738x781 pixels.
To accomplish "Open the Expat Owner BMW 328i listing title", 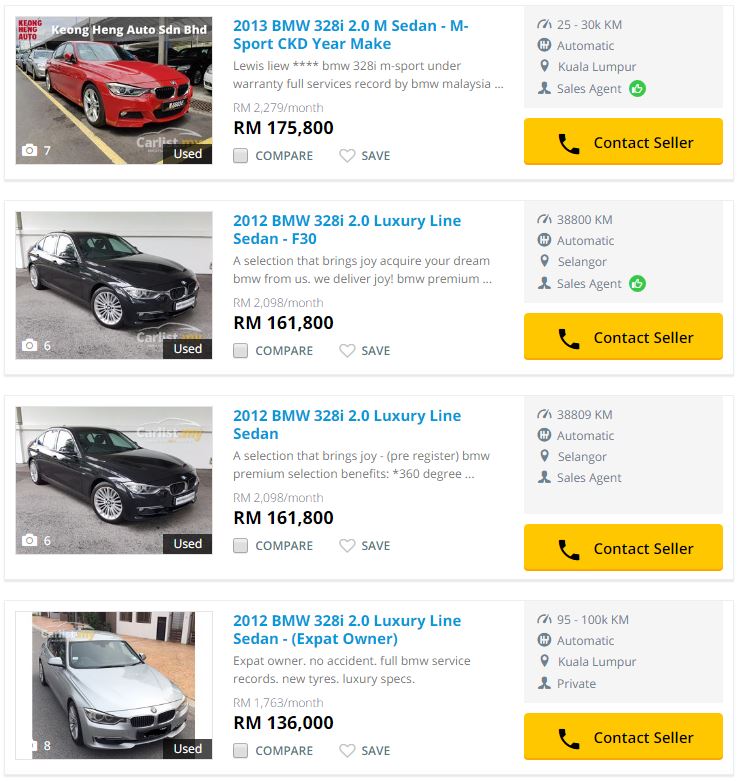I will pos(346,630).
